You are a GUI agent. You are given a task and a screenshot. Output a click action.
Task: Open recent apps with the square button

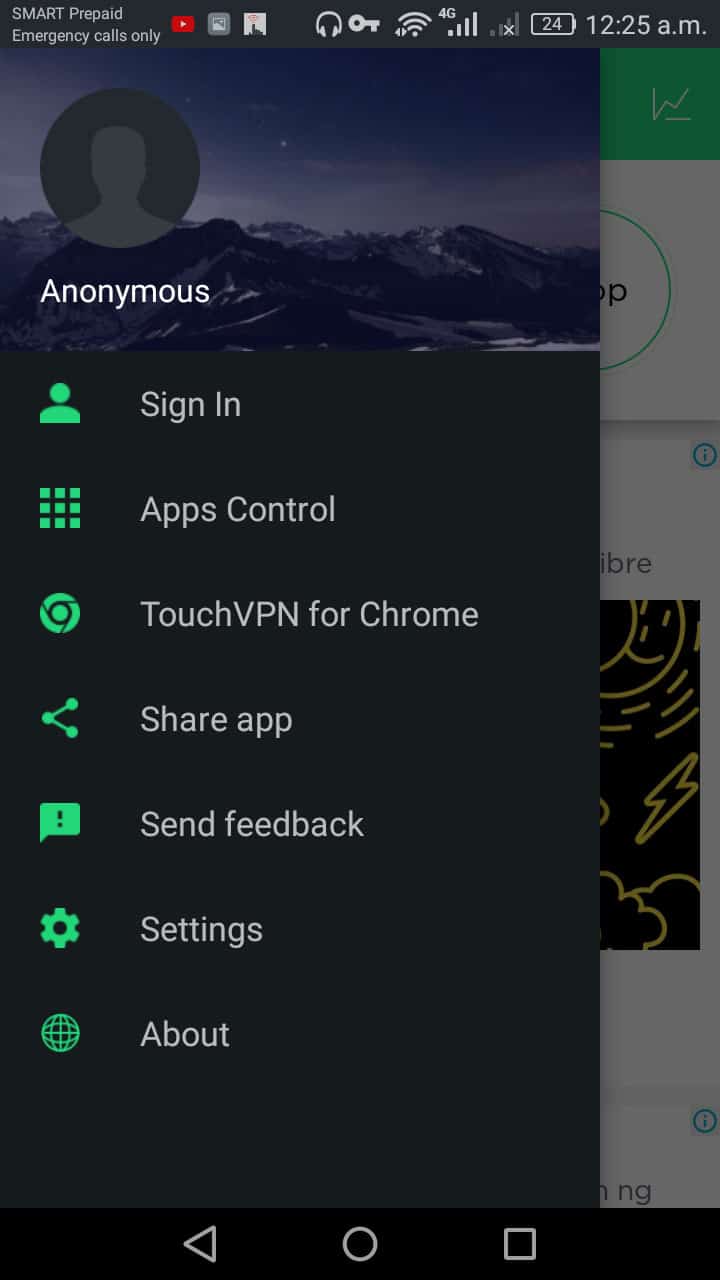519,1244
